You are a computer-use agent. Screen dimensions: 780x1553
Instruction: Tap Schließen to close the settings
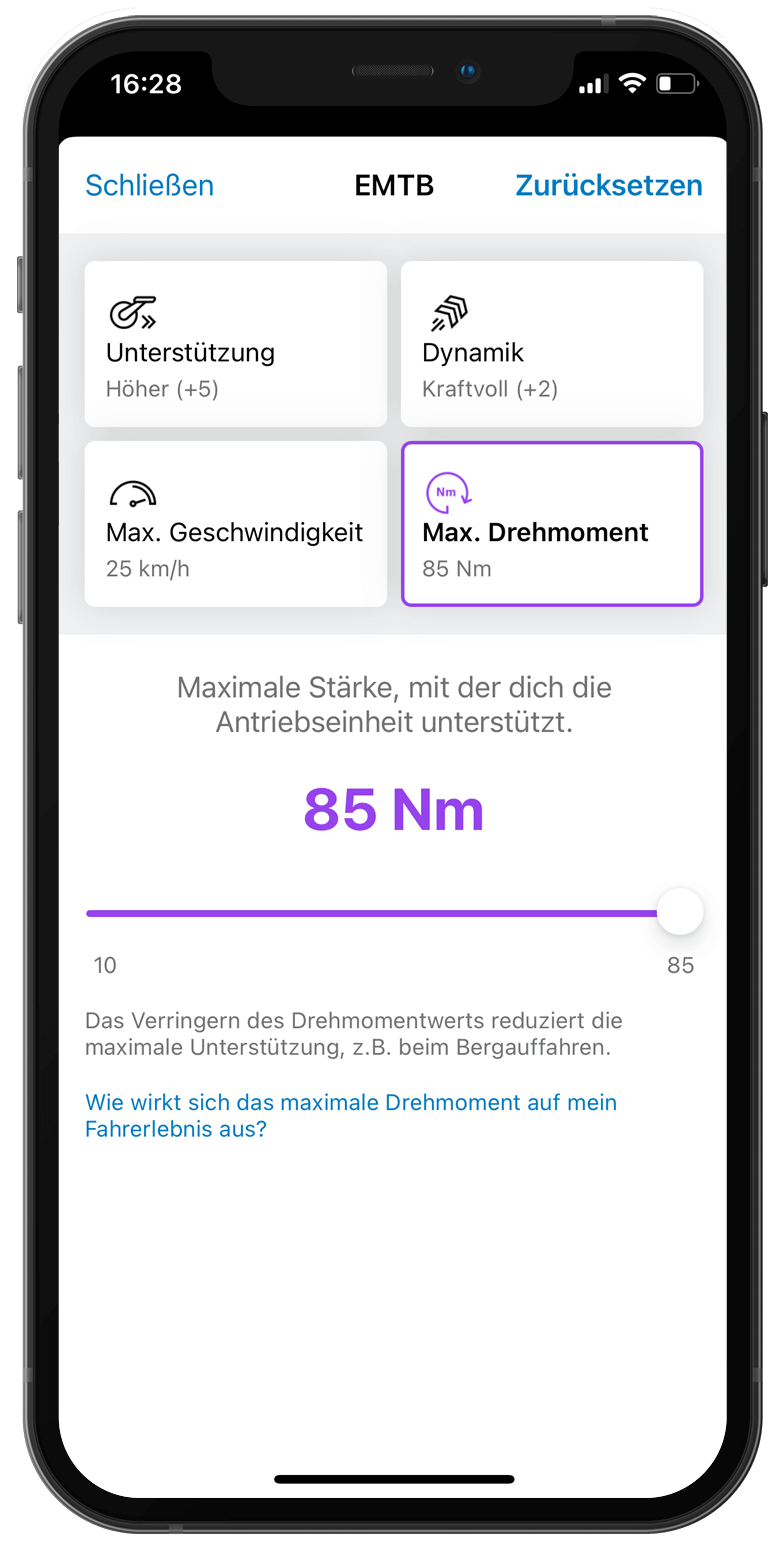point(149,186)
